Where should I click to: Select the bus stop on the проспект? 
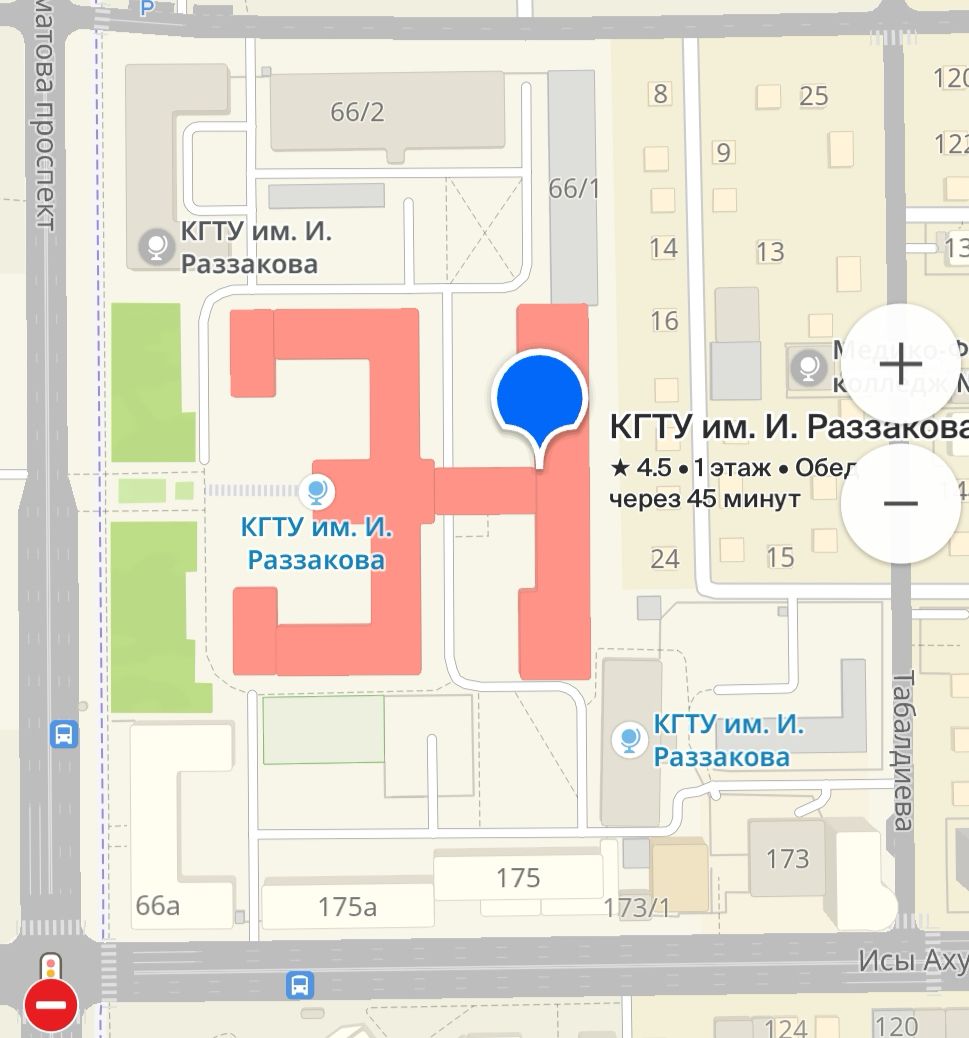click(64, 736)
